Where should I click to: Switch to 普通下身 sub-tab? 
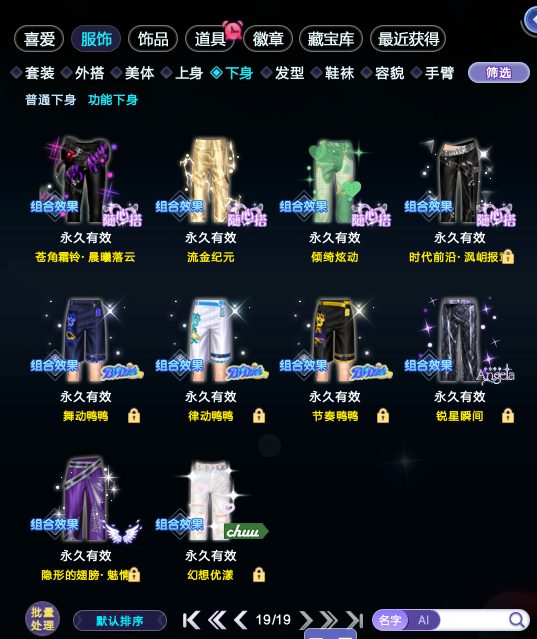(x=51, y=100)
